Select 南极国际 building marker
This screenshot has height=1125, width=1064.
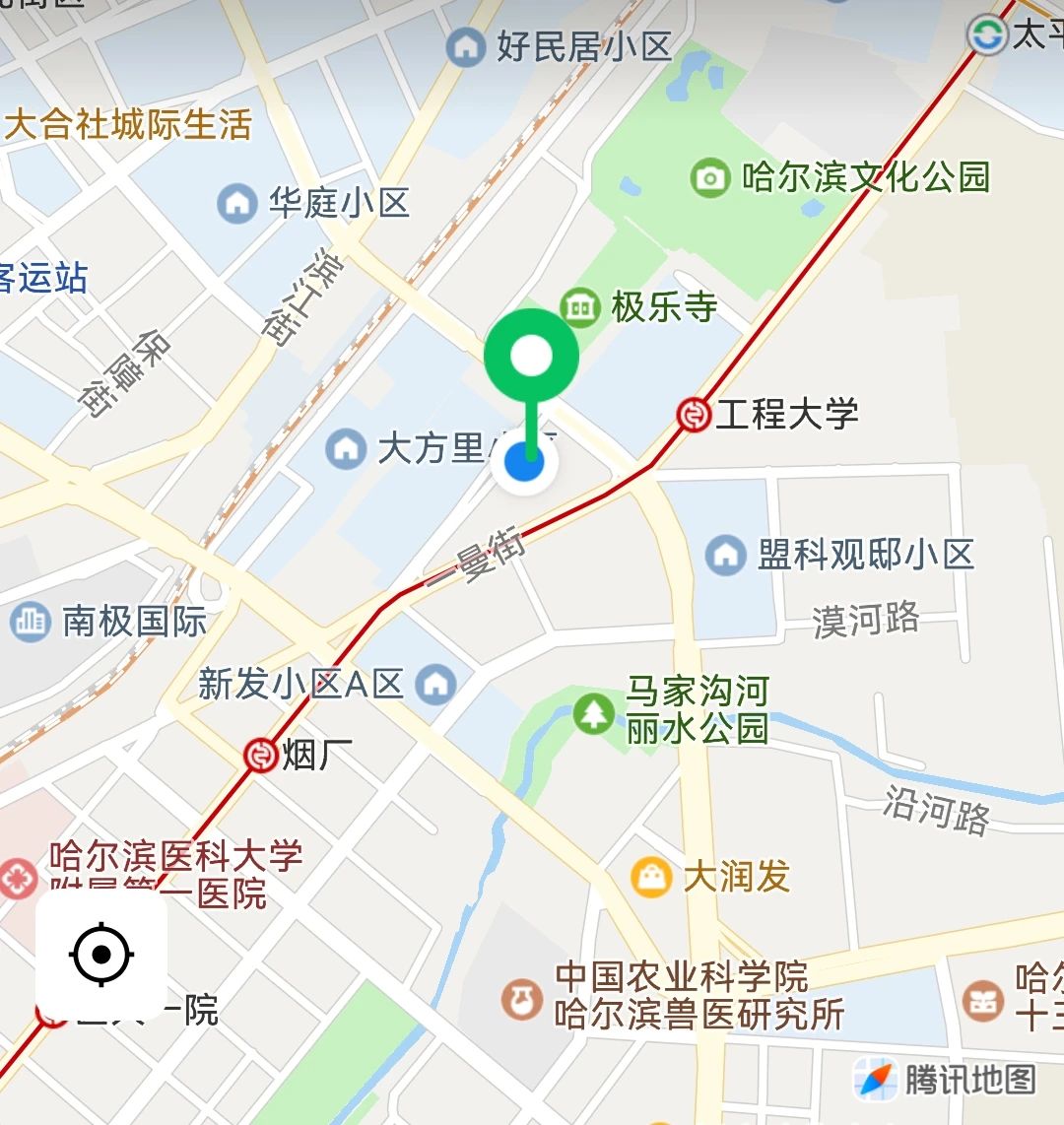click(31, 622)
